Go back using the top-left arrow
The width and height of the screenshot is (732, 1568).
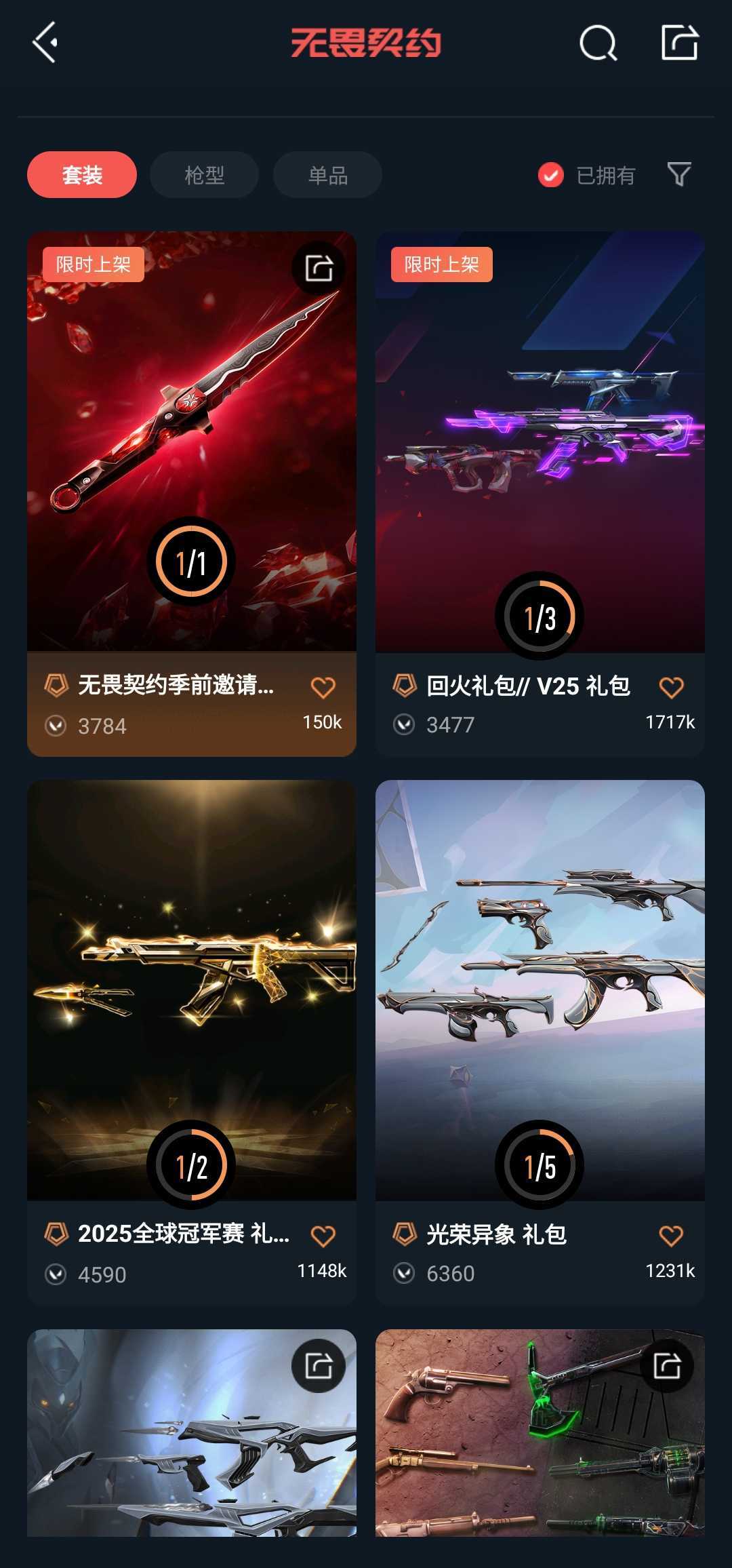[x=45, y=43]
